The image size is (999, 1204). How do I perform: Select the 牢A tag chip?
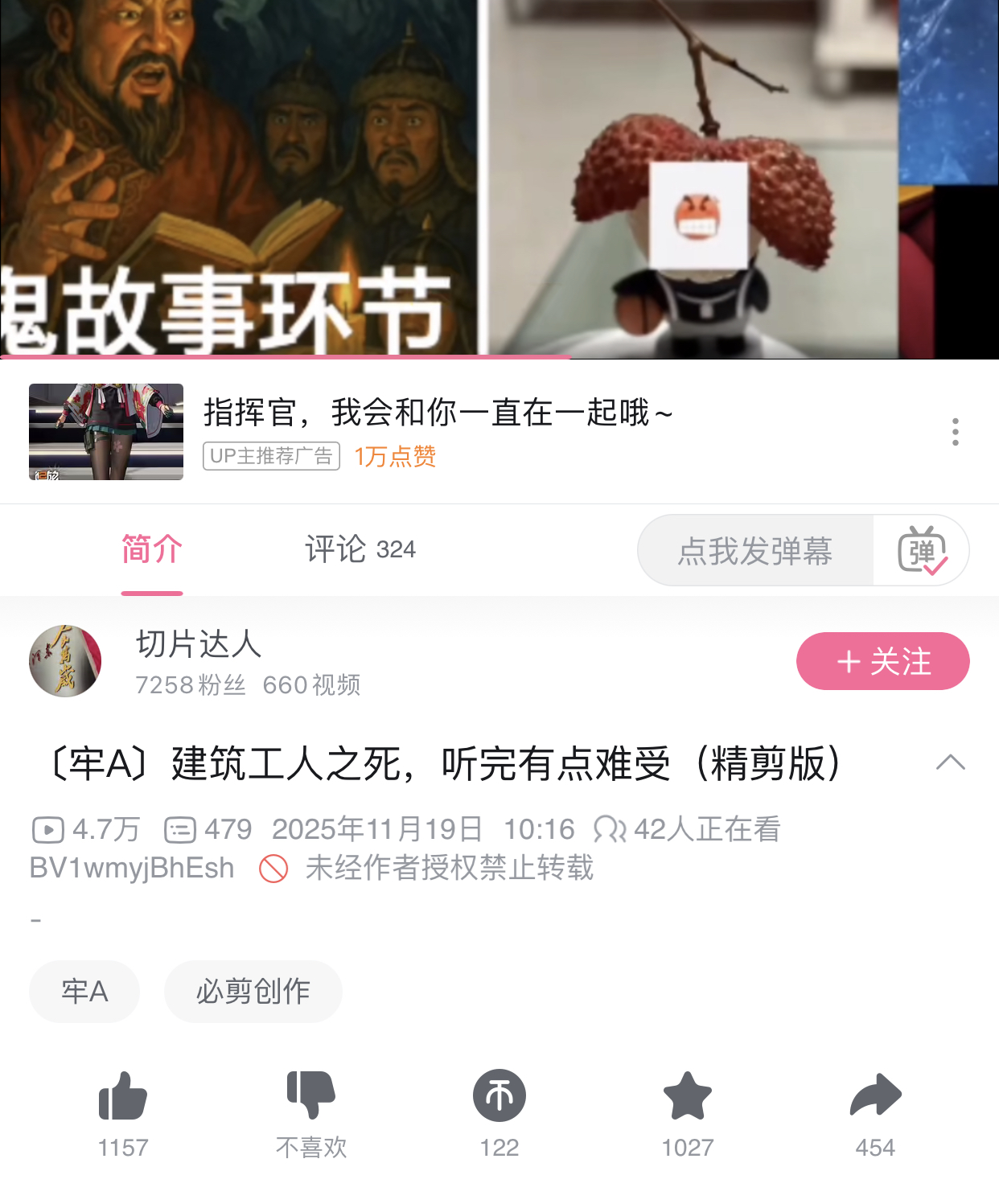tap(84, 992)
